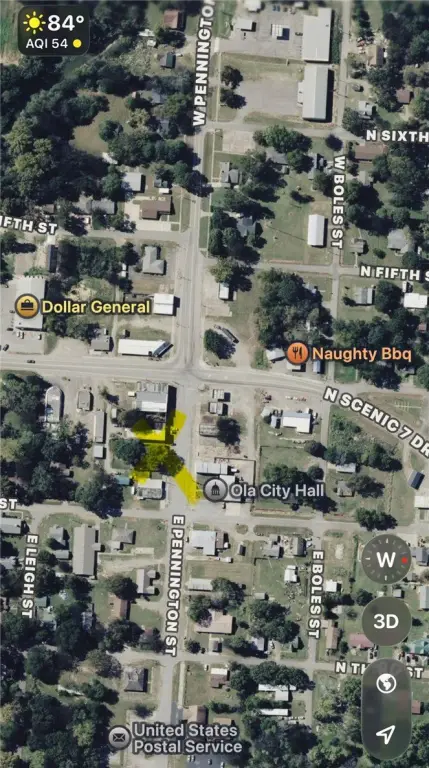This screenshot has height=768, width=429.
Task: Switch the map to 3D view
Action: click(386, 621)
